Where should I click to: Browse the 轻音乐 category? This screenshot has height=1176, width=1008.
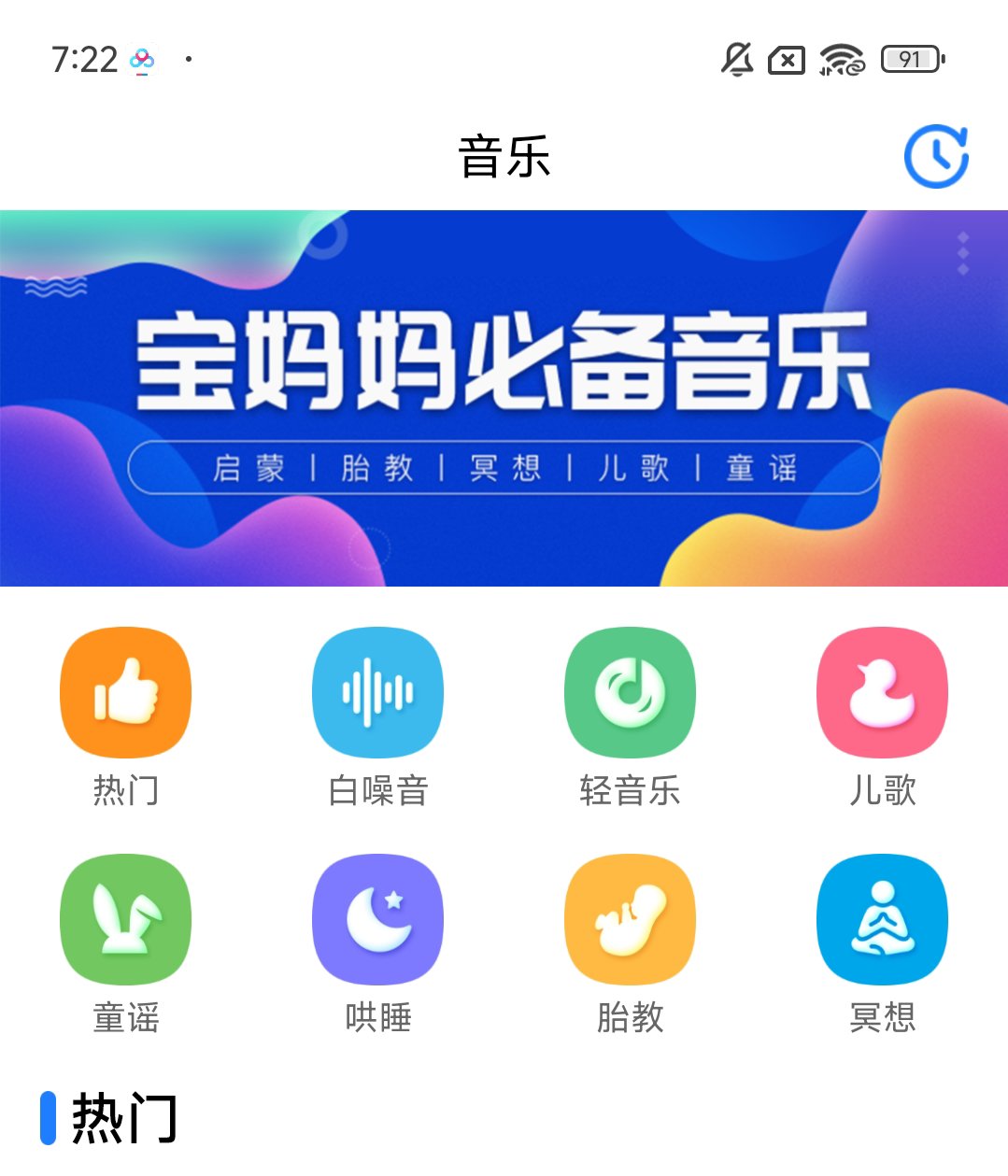click(x=630, y=693)
